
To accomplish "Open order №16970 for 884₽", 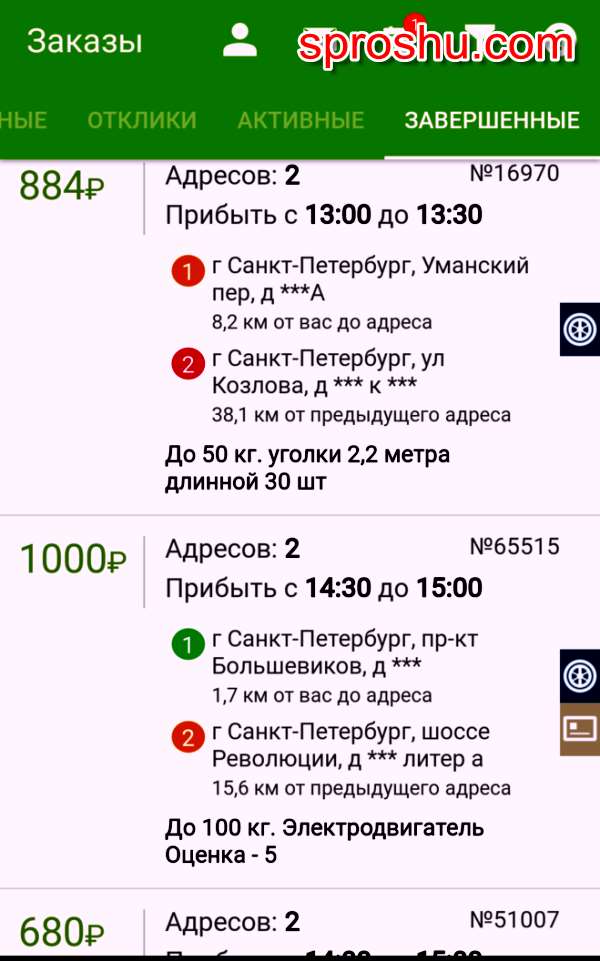I will (x=300, y=337).
